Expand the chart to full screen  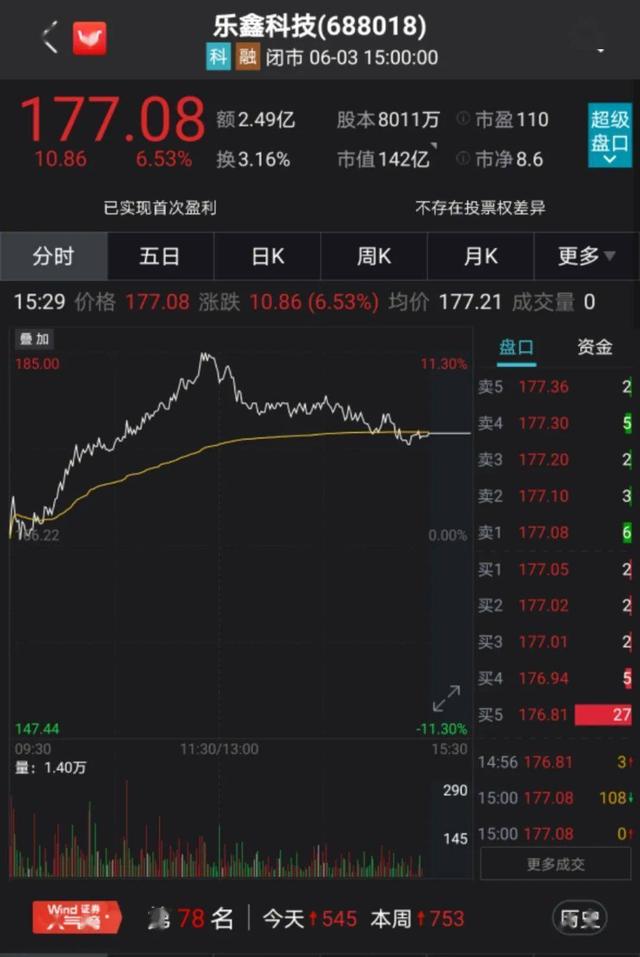pos(447,698)
